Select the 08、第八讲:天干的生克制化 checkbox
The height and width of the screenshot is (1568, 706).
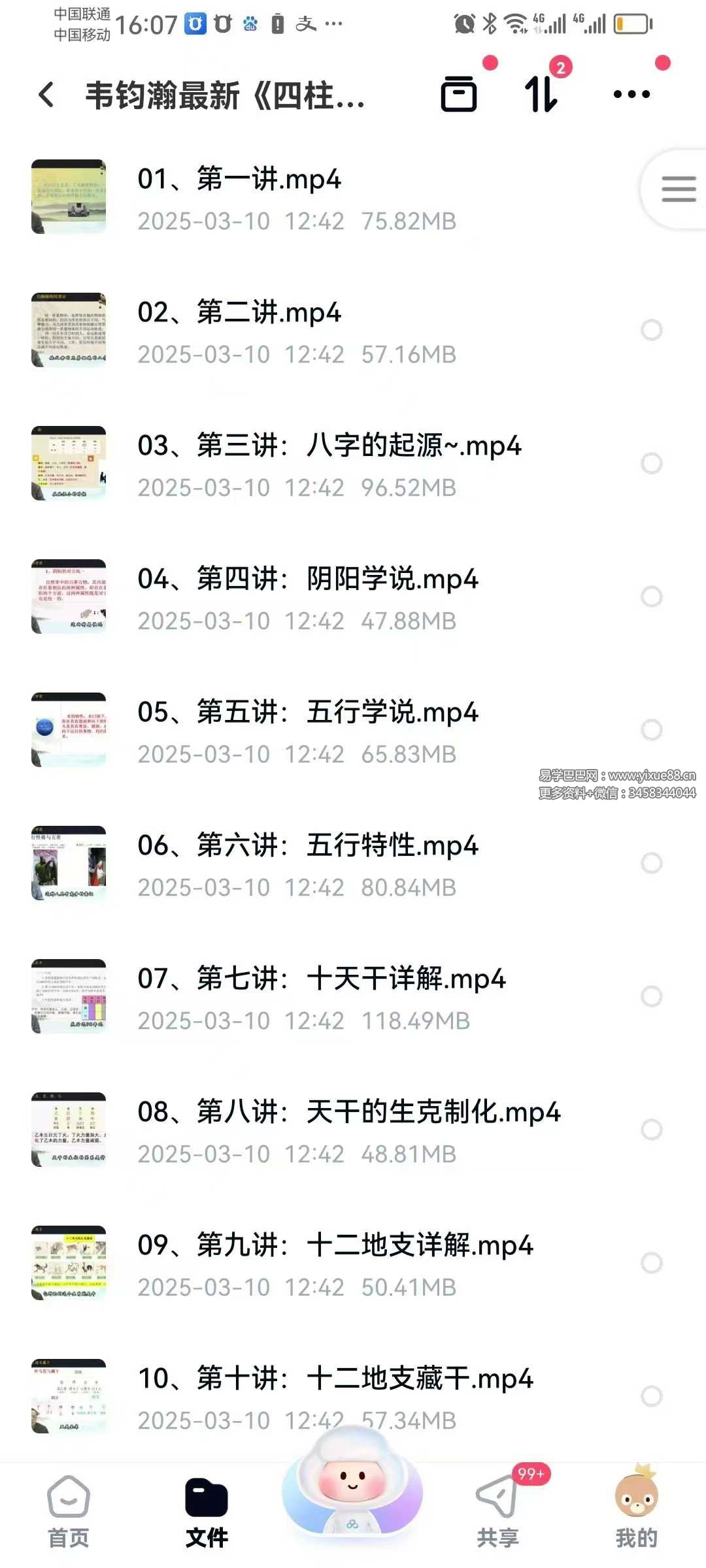click(651, 1130)
